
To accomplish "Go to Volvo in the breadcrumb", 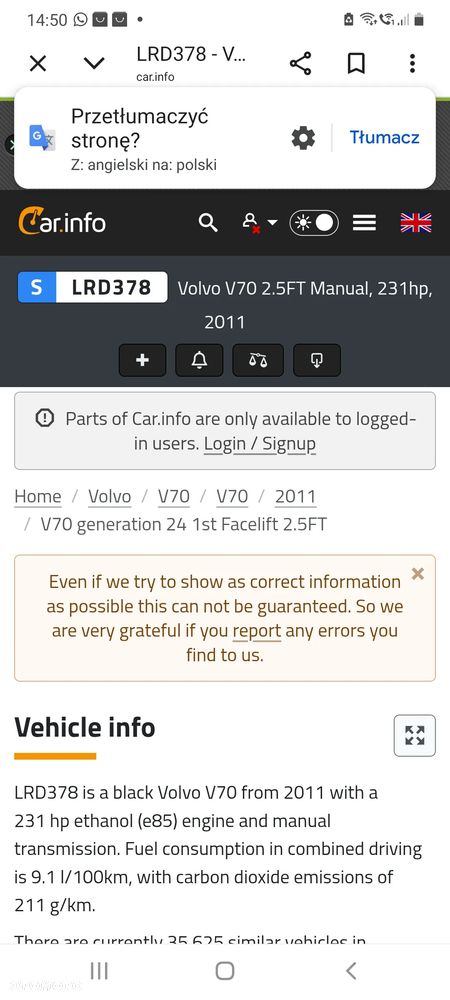I will point(110,496).
